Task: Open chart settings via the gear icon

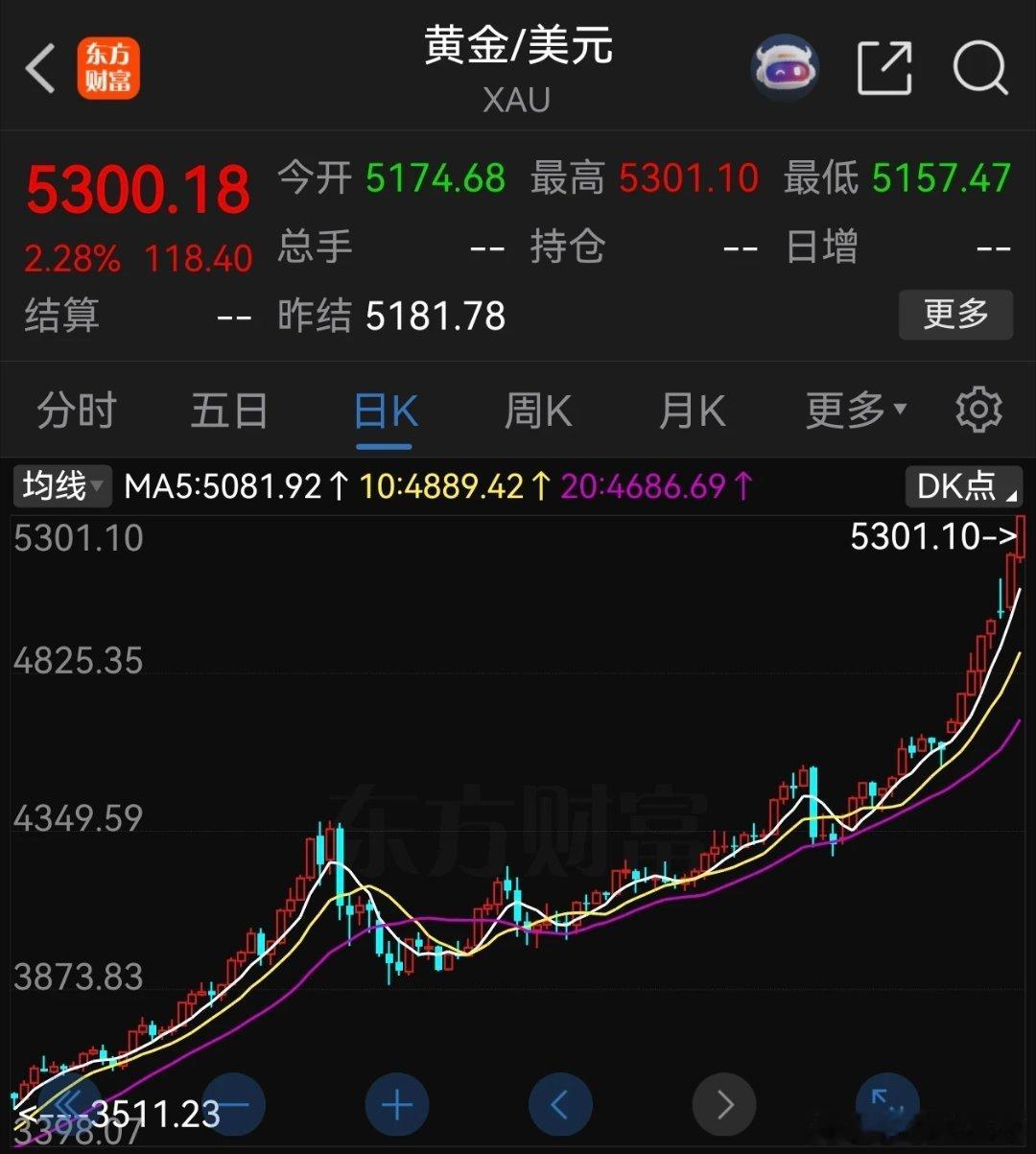Action: [979, 410]
